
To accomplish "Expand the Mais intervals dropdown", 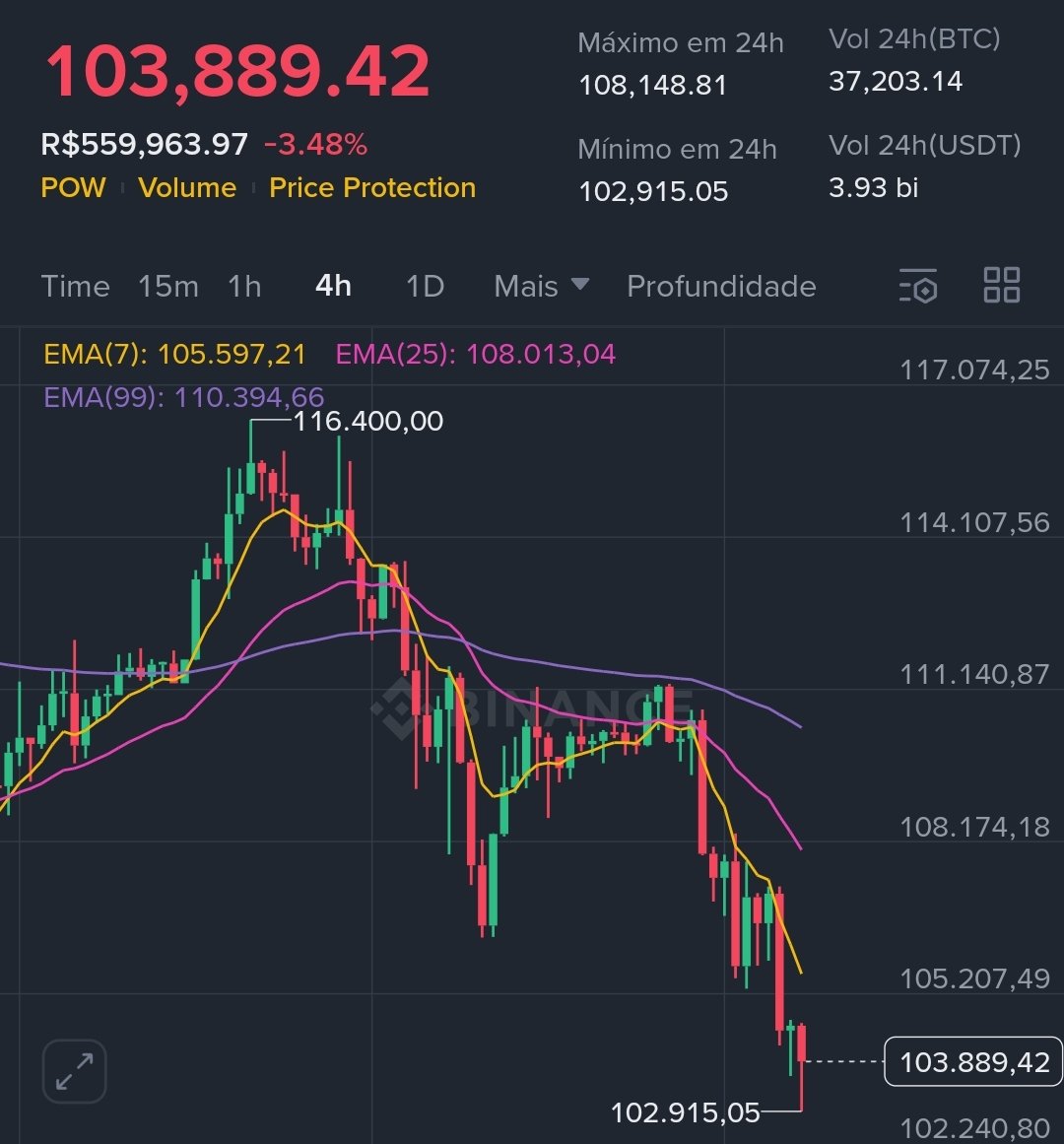I will 541,287.
